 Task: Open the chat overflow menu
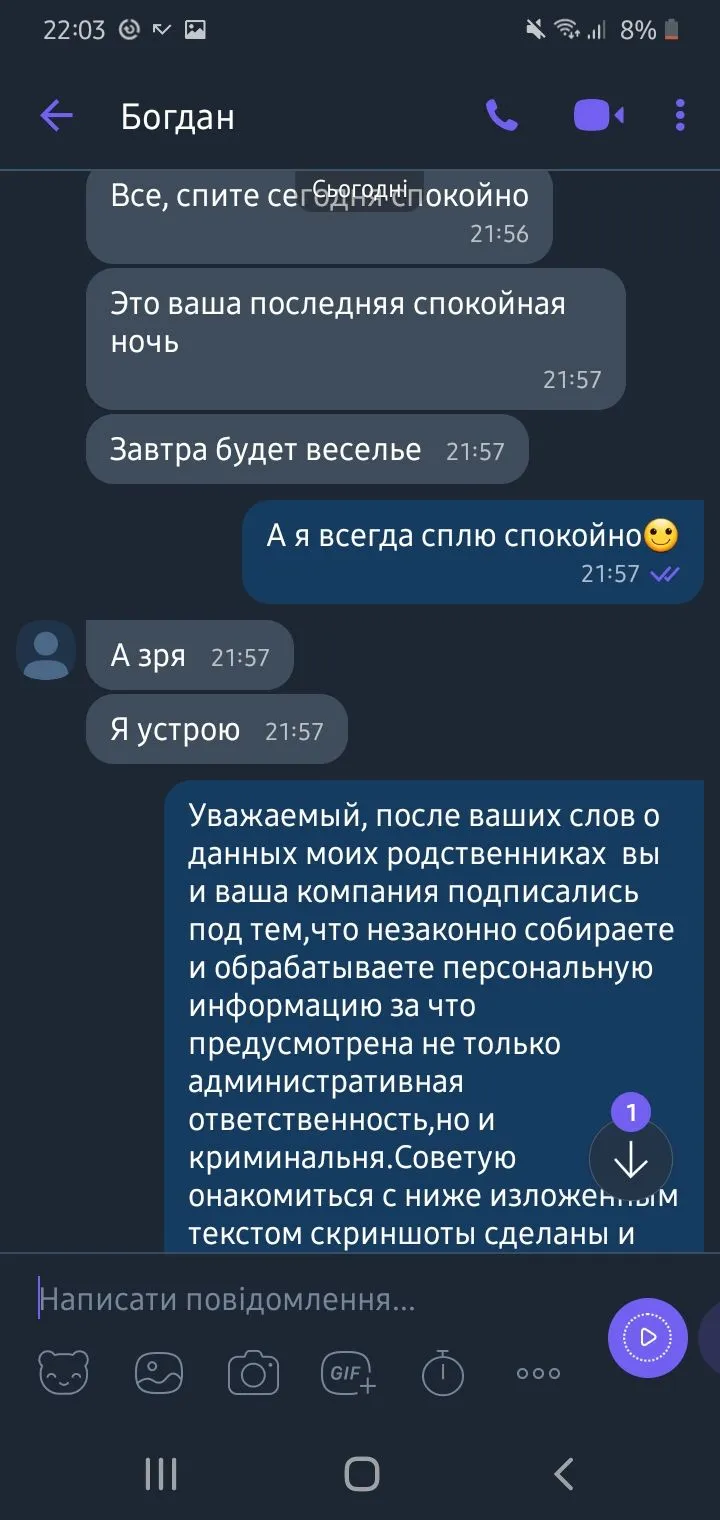[680, 116]
